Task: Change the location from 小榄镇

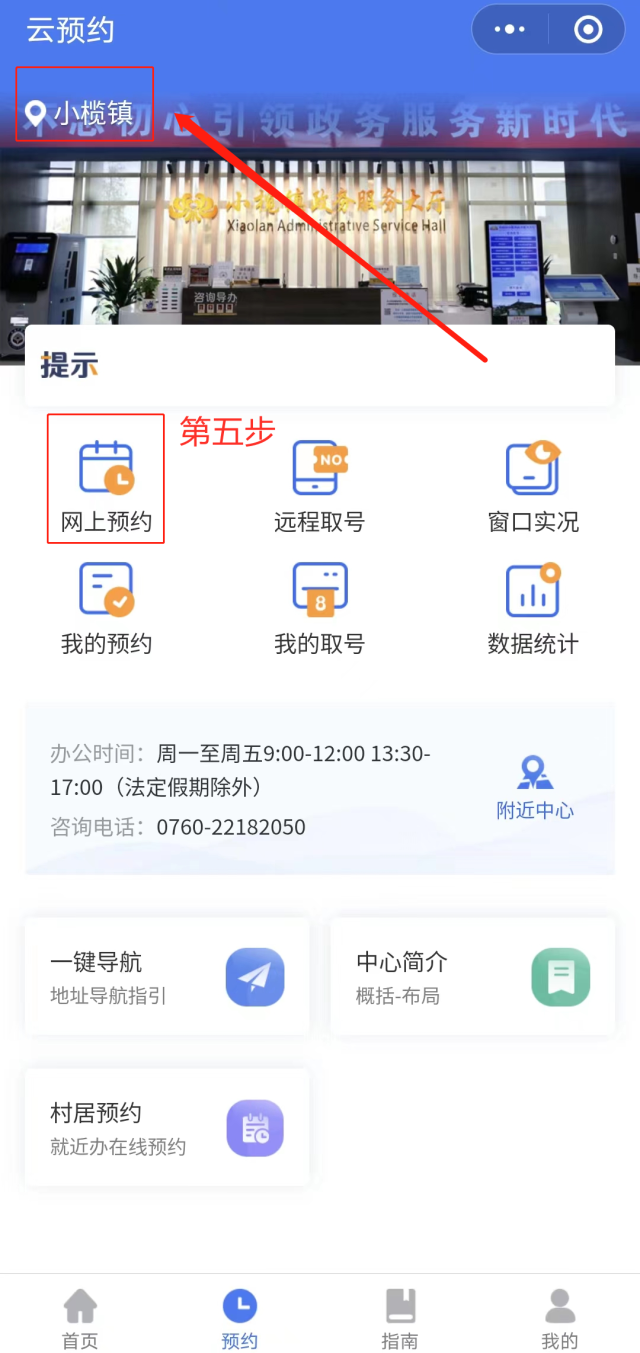Action: [80, 112]
